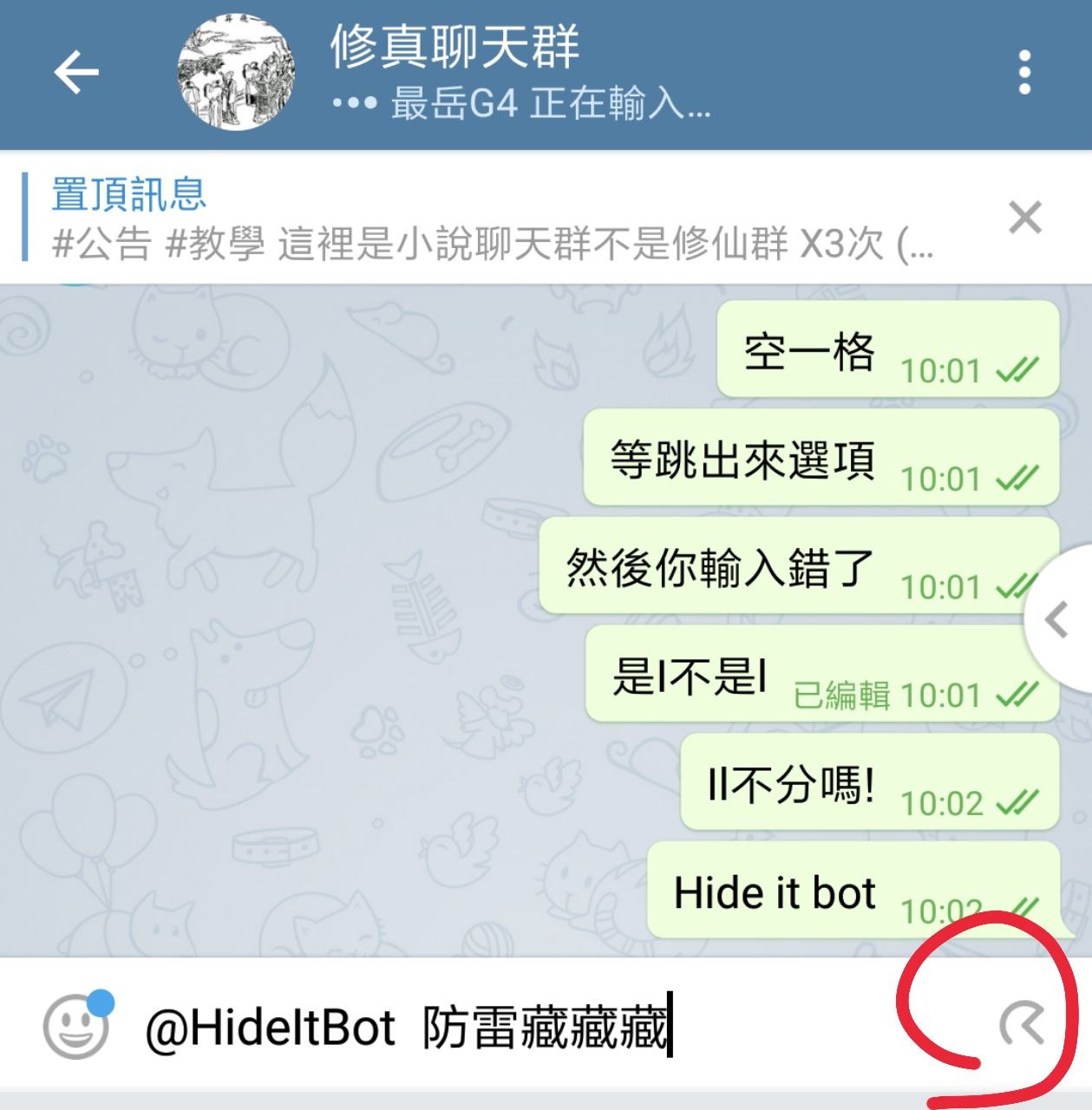Viewport: 1092px width, 1110px height.
Task: Open 修真聊天群 group profile picture
Action: pos(236,72)
